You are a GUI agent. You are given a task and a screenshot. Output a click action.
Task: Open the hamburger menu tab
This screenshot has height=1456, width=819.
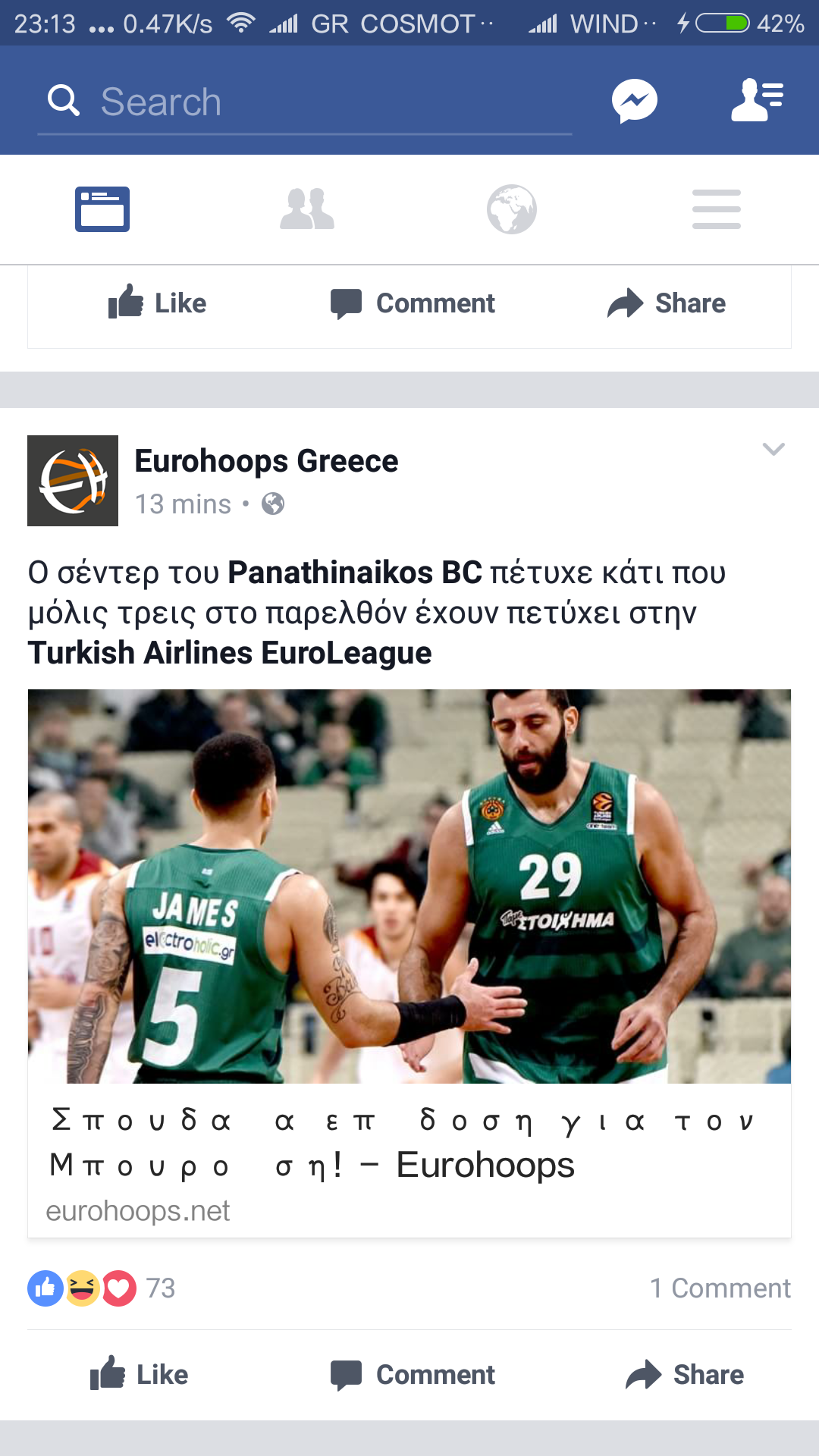[x=717, y=209]
